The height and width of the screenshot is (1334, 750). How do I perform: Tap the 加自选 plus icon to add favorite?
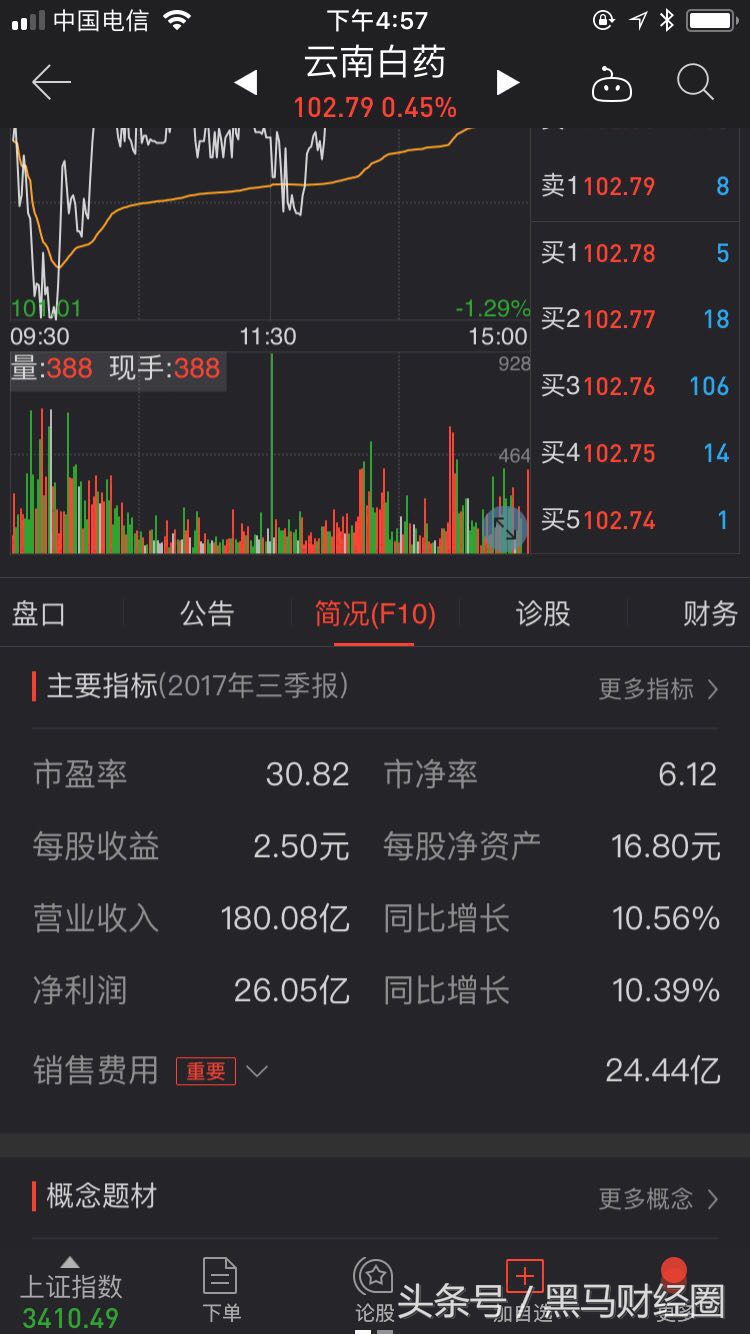[524, 1277]
